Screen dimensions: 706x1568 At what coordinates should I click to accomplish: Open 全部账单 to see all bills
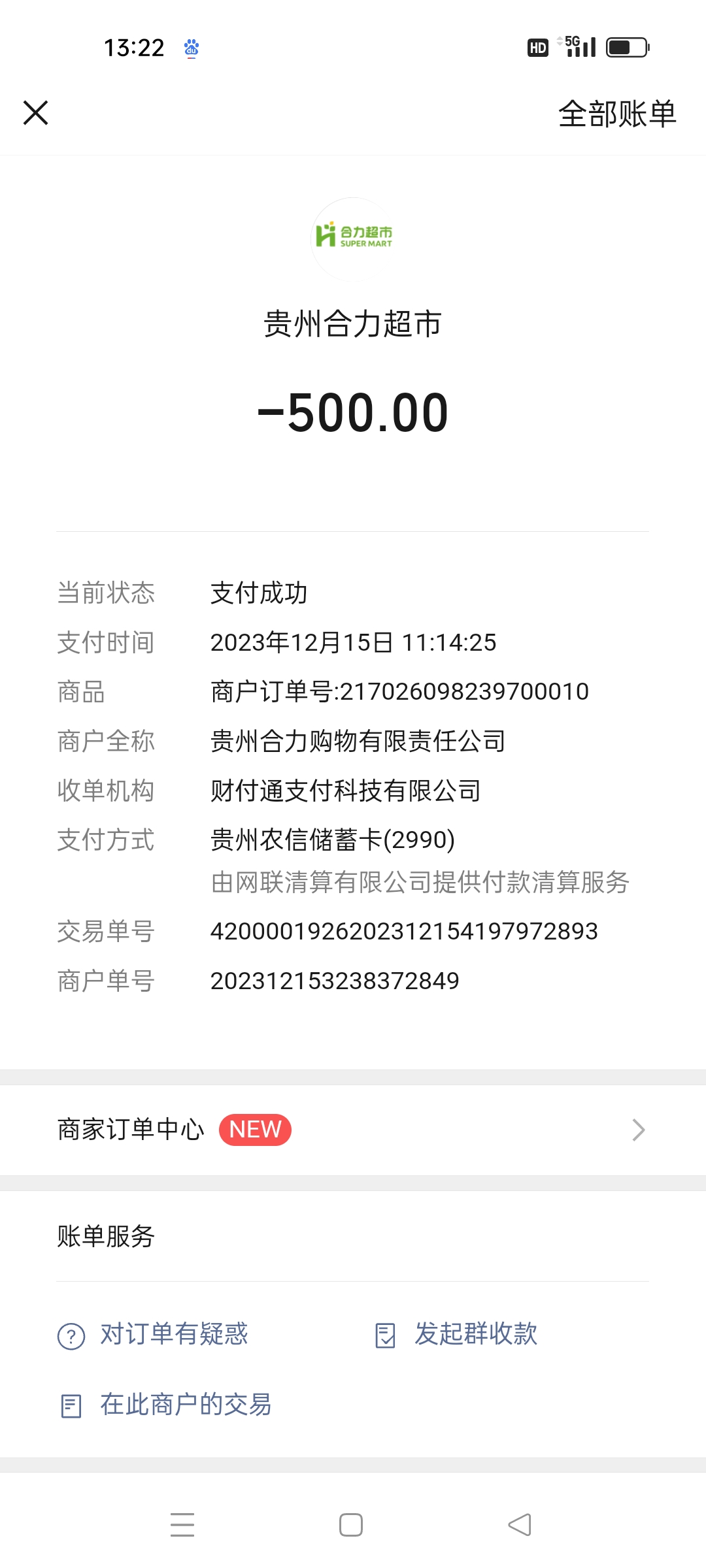click(616, 114)
